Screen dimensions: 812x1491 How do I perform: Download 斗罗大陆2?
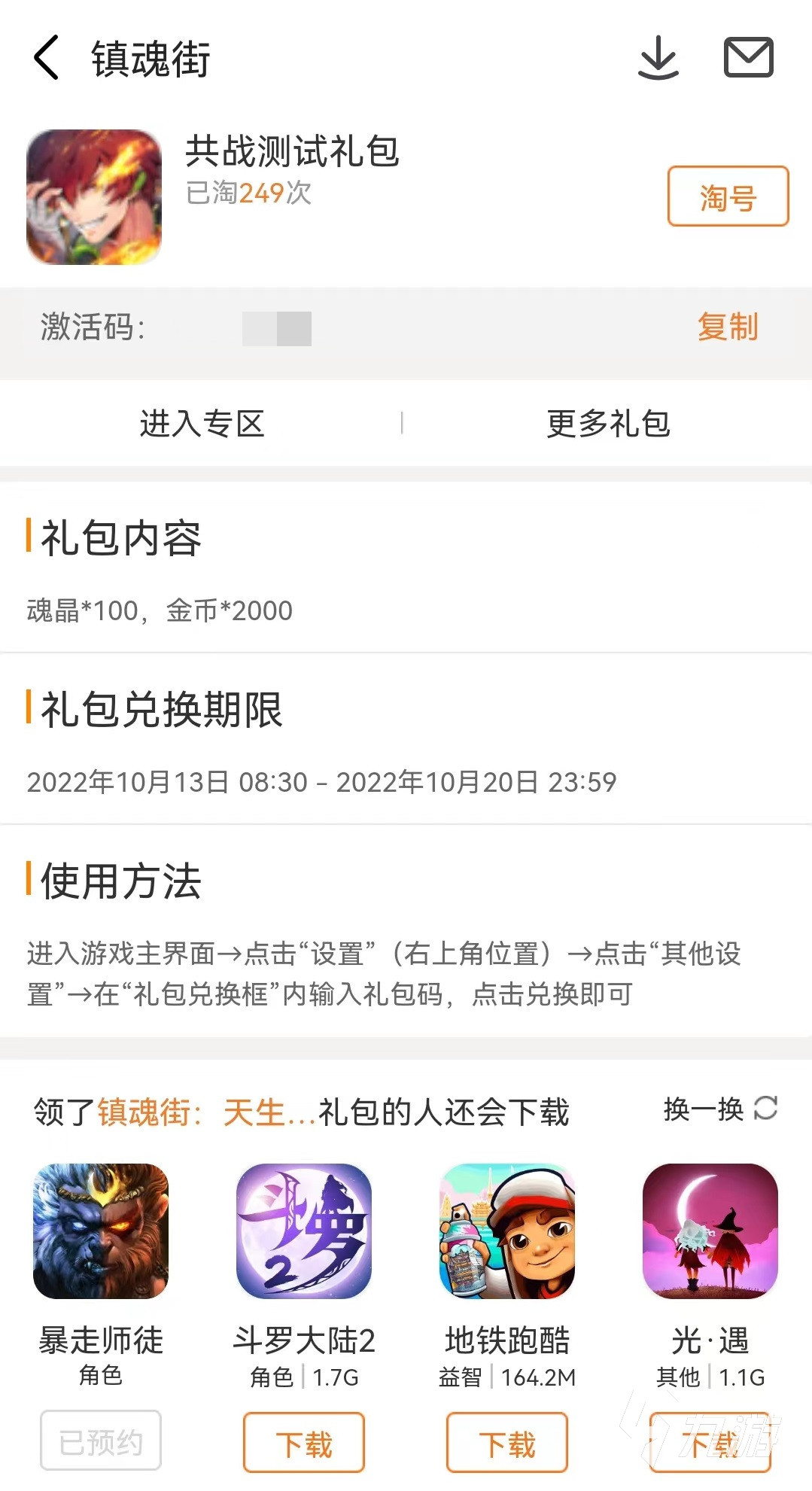point(304,1443)
